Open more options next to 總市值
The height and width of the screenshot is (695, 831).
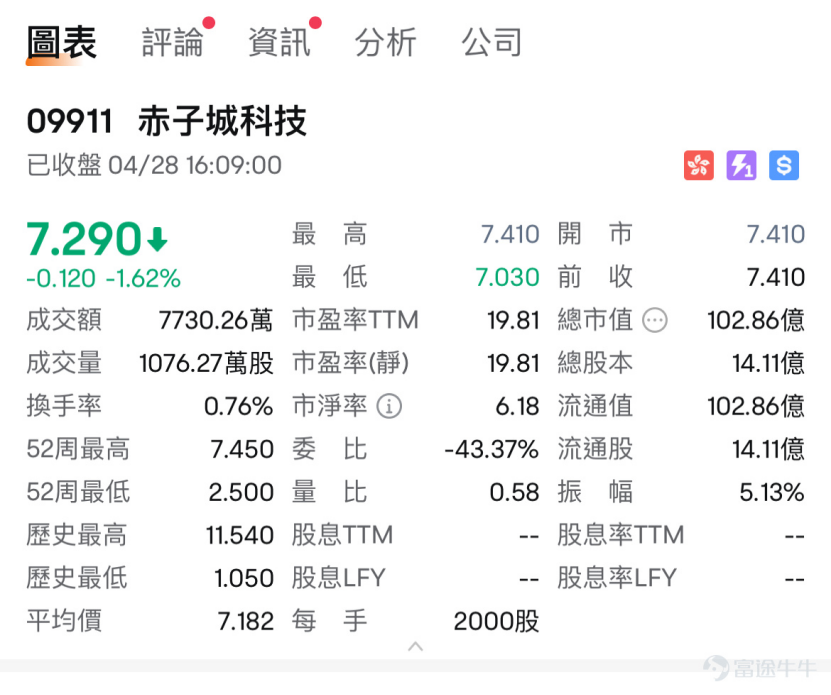pyautogui.click(x=655, y=321)
